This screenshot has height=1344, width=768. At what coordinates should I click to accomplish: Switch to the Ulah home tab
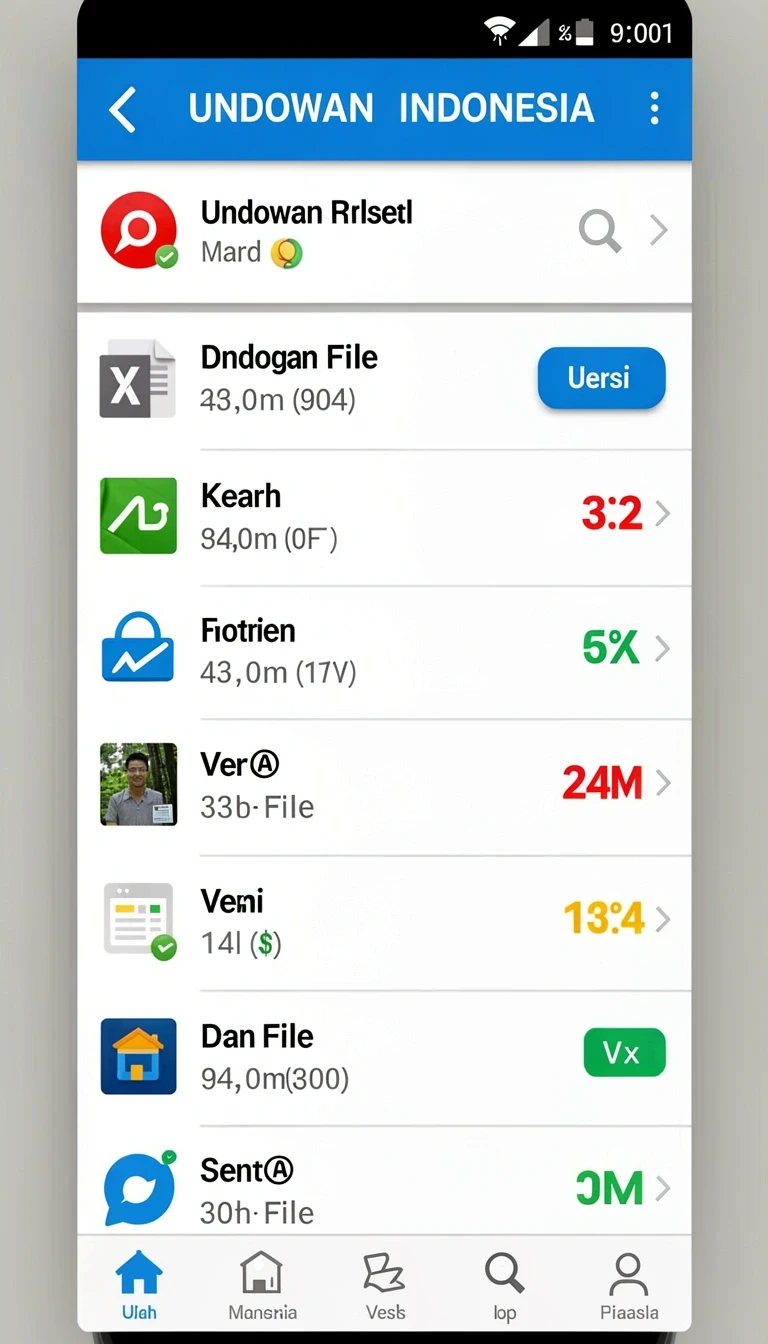coord(139,1284)
